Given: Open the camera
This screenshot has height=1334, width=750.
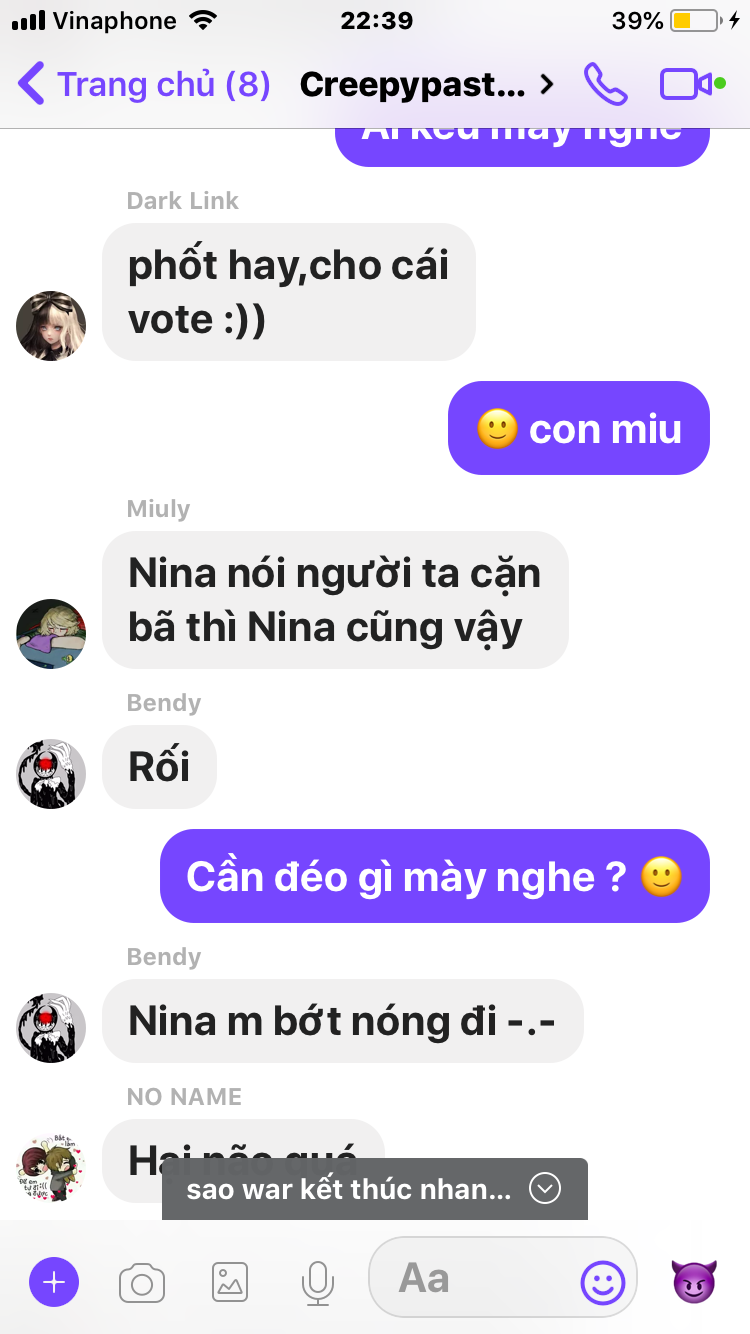Looking at the screenshot, I should 142,1282.
